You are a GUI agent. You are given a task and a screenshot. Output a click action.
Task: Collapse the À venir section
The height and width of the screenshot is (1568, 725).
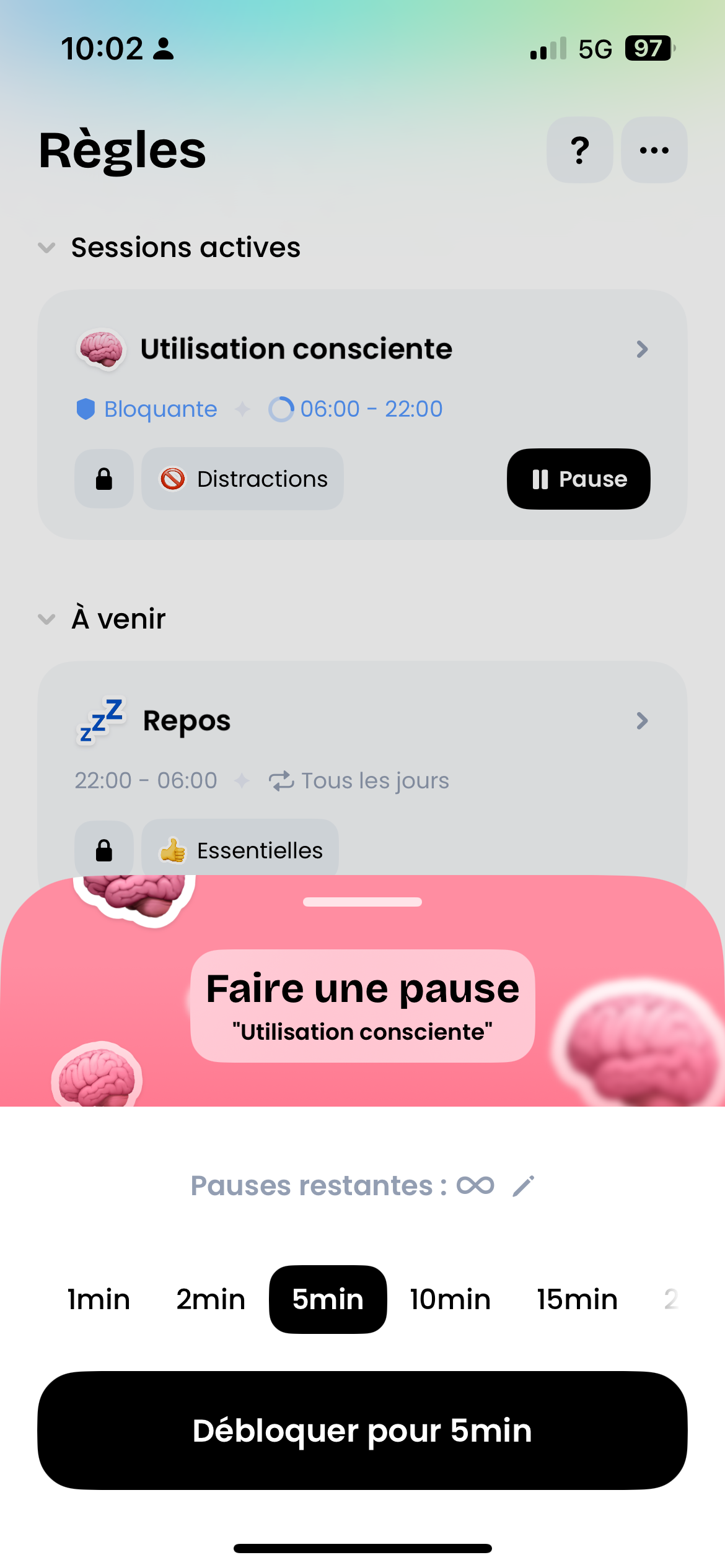[x=46, y=619]
